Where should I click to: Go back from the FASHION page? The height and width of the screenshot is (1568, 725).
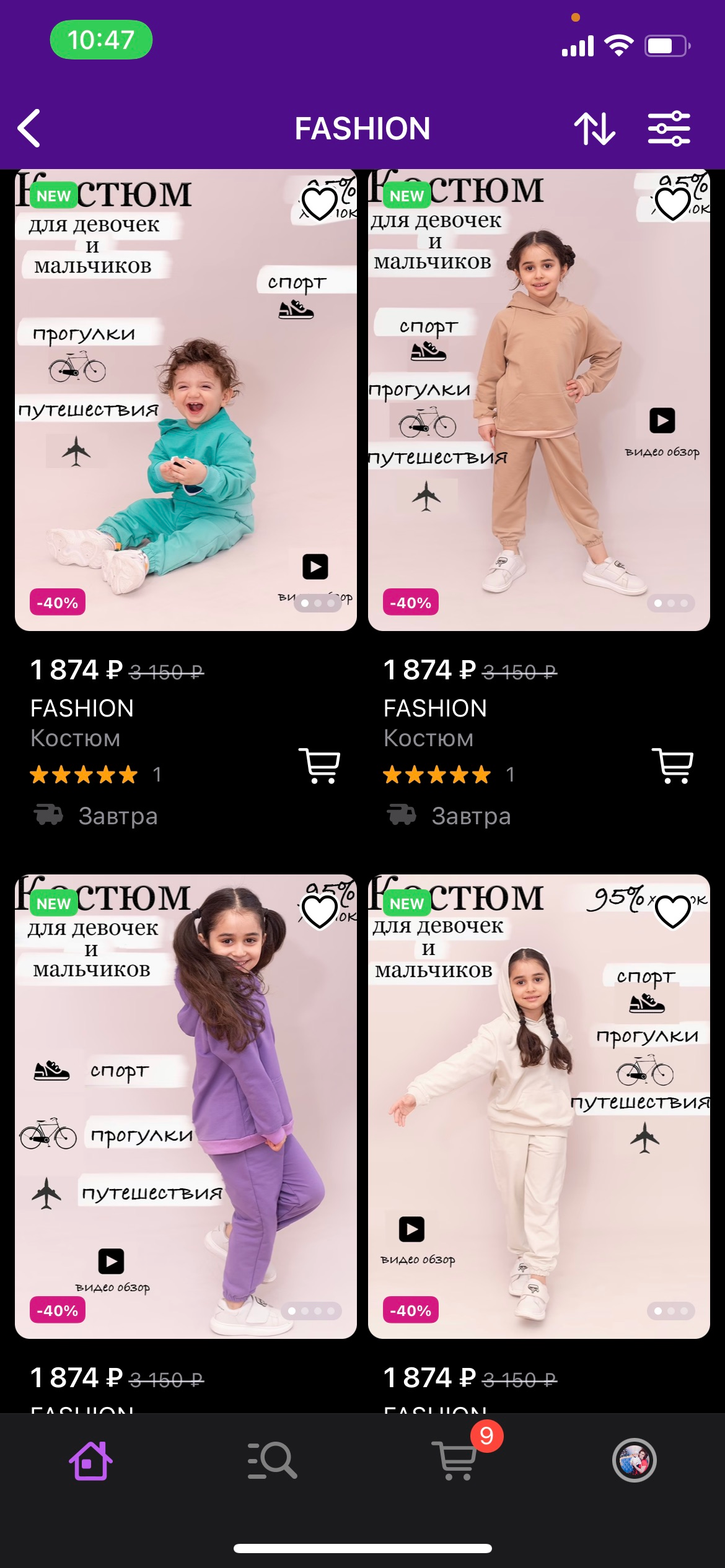29,128
